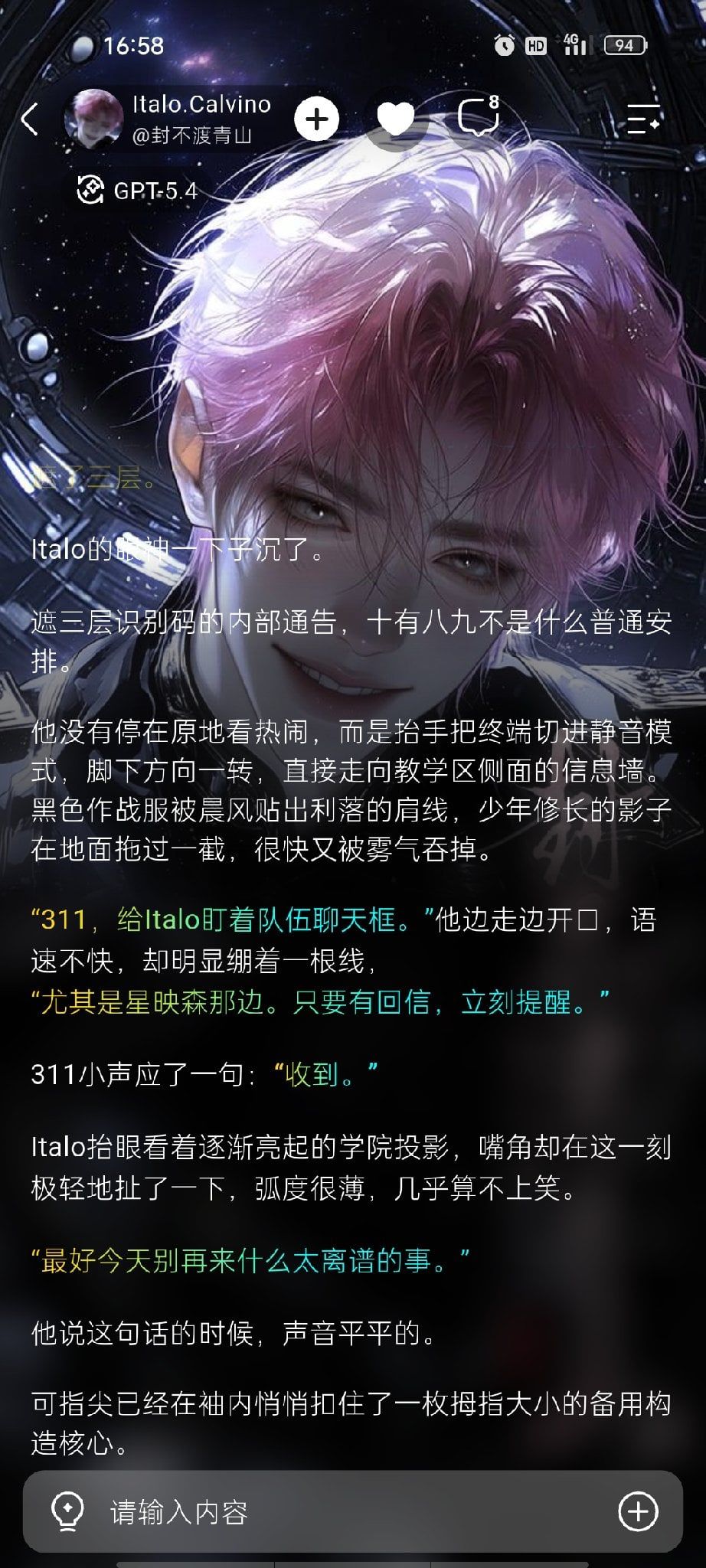Follow the character with the plus button
Image resolution: width=706 pixels, height=1568 pixels.
316,119
